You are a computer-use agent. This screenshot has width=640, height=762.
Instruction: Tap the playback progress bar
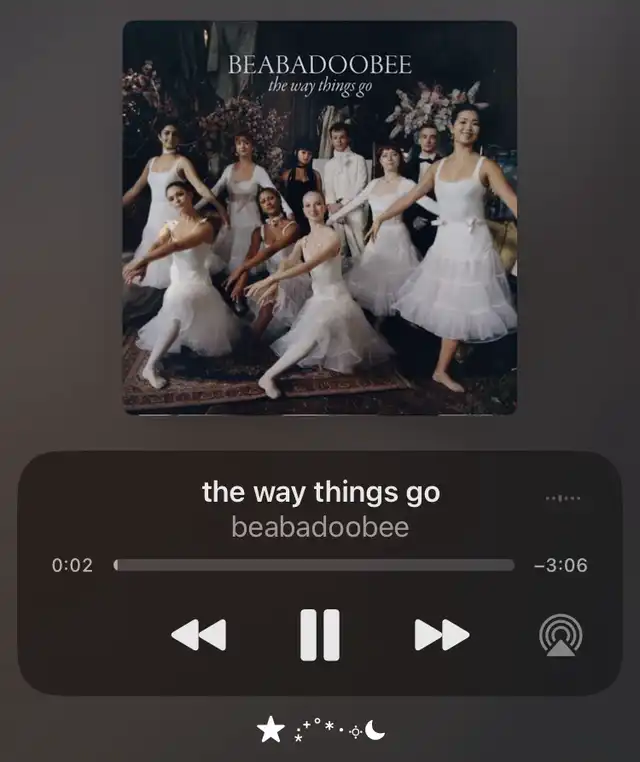(314, 565)
